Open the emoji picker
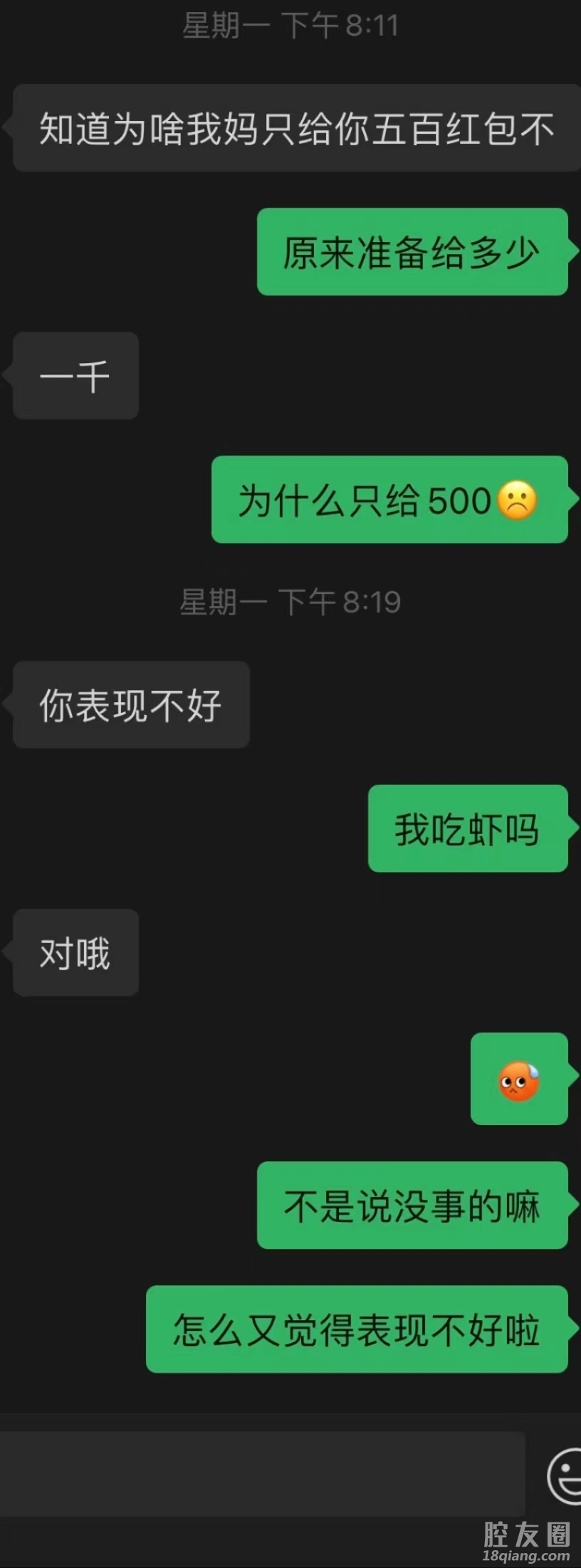 coord(565,1476)
